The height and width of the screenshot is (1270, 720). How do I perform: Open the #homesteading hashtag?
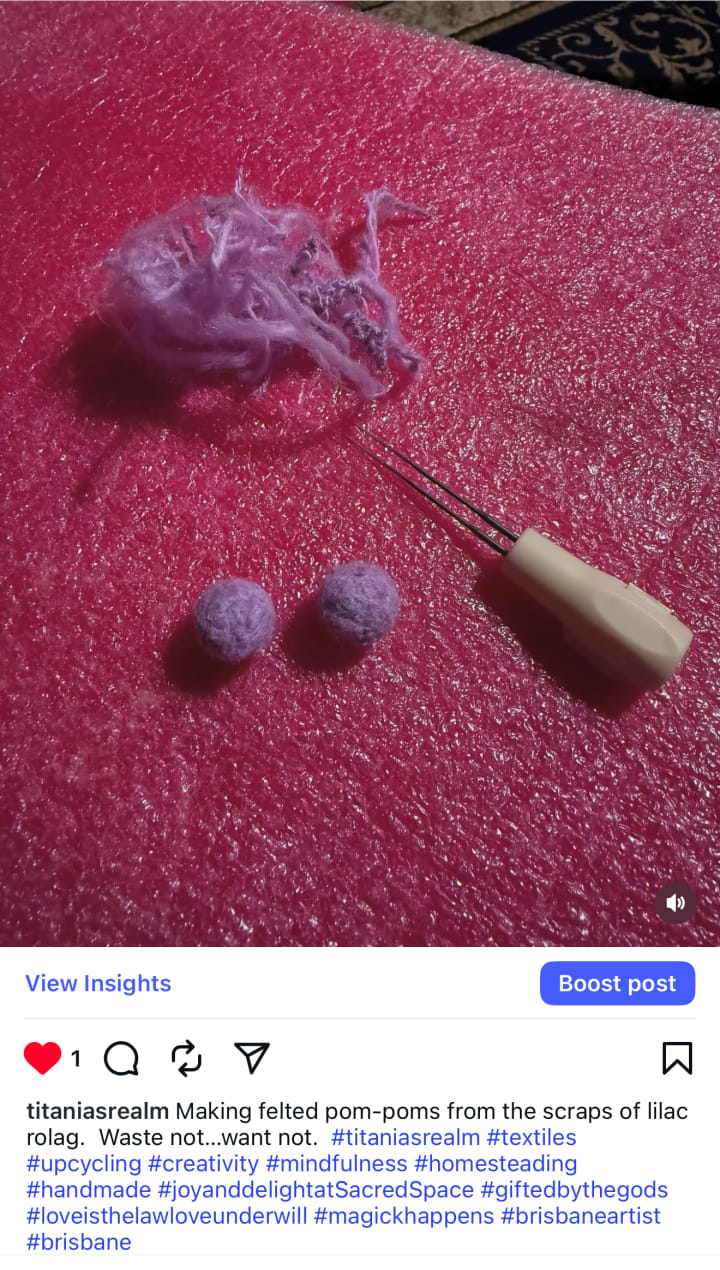[495, 1164]
